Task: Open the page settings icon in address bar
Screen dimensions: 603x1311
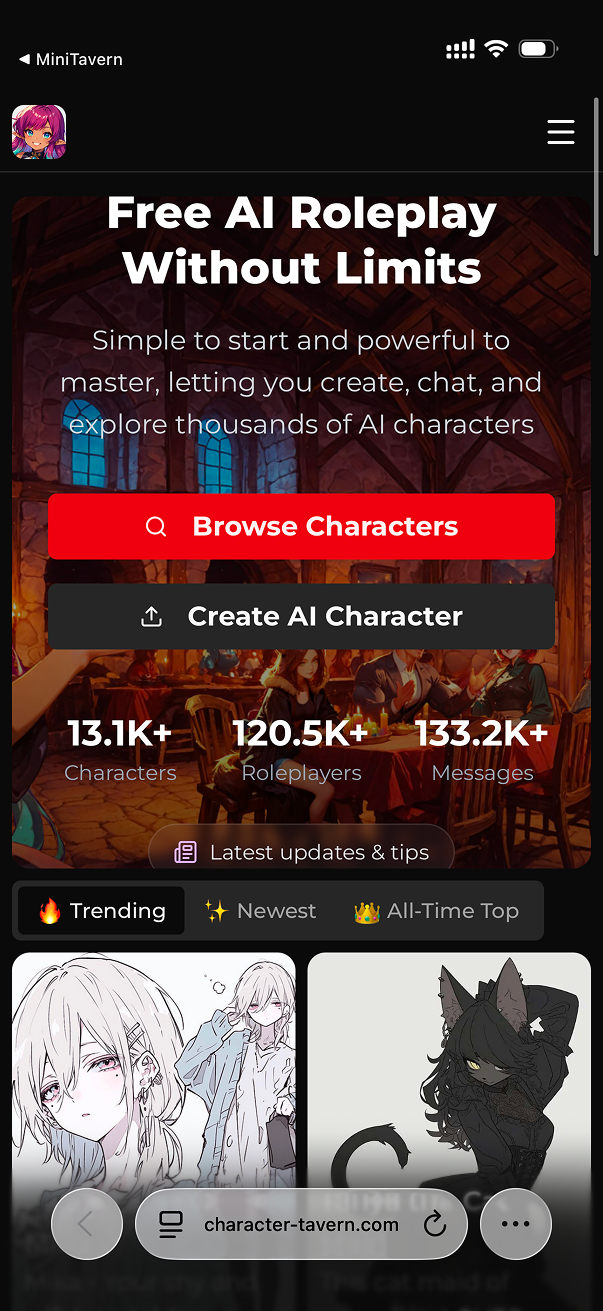Action: [x=171, y=1224]
